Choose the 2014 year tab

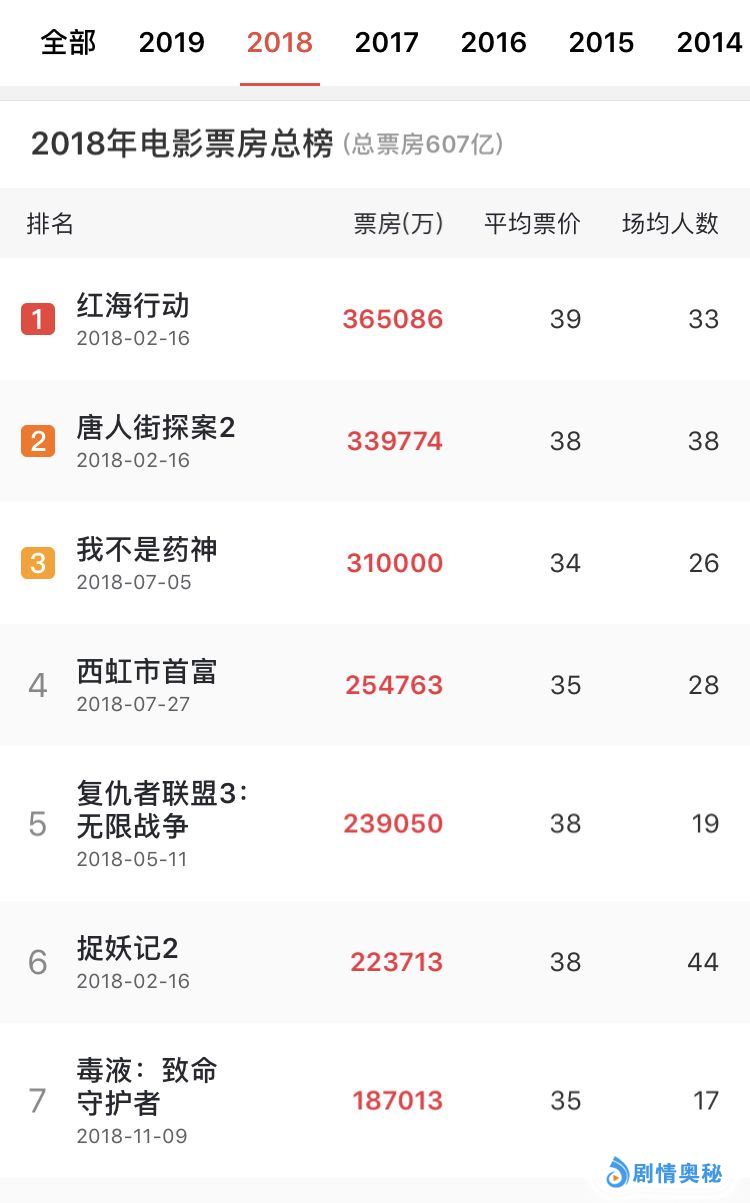tap(709, 43)
